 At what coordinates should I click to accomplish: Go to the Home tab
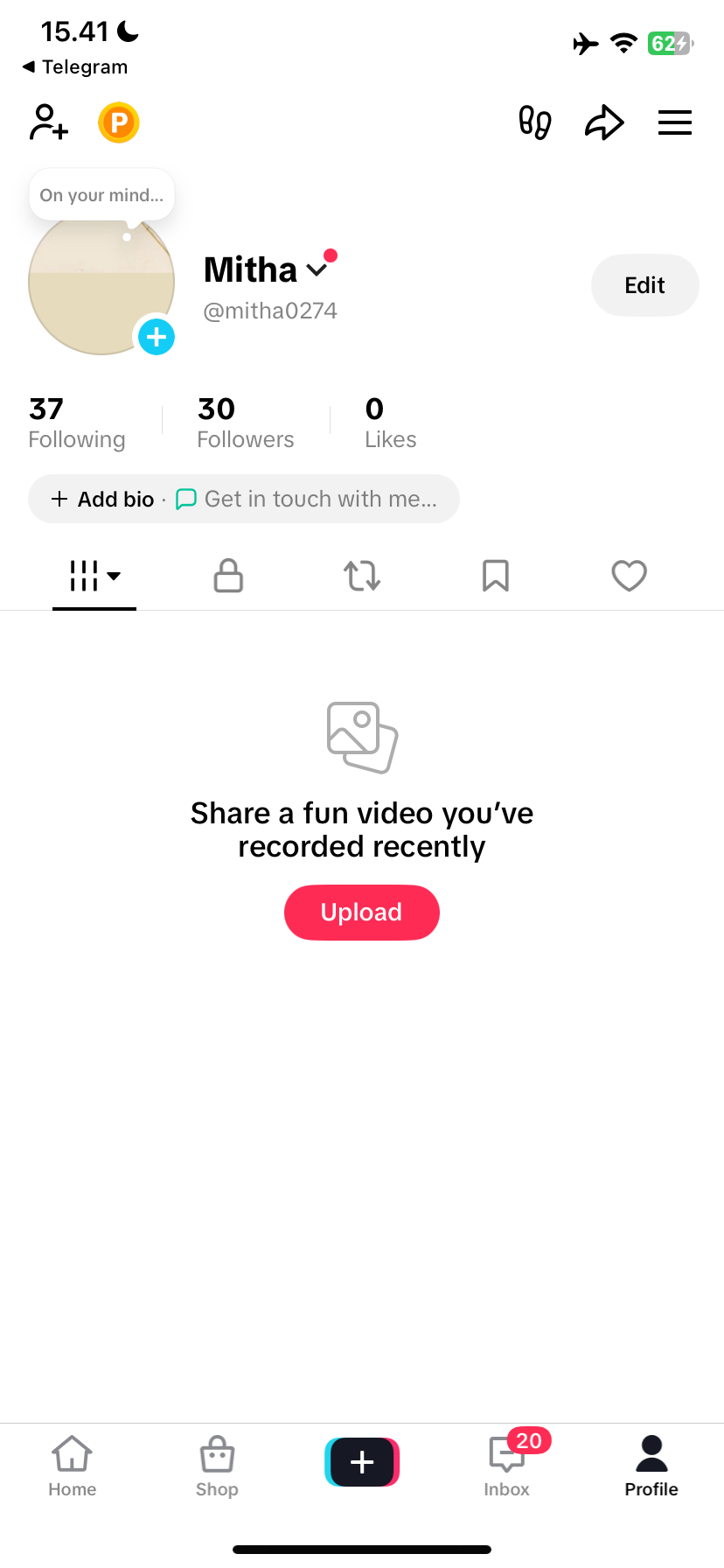tap(73, 1466)
